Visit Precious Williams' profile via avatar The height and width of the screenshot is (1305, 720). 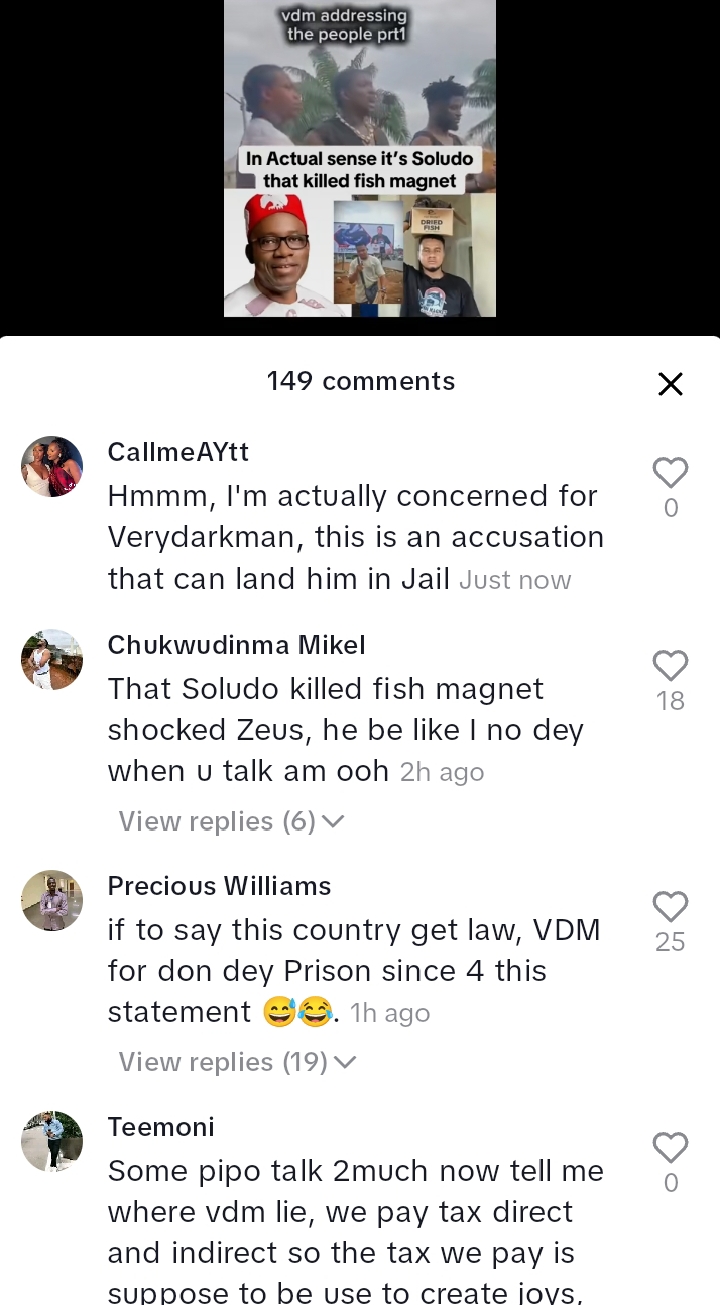click(x=52, y=901)
